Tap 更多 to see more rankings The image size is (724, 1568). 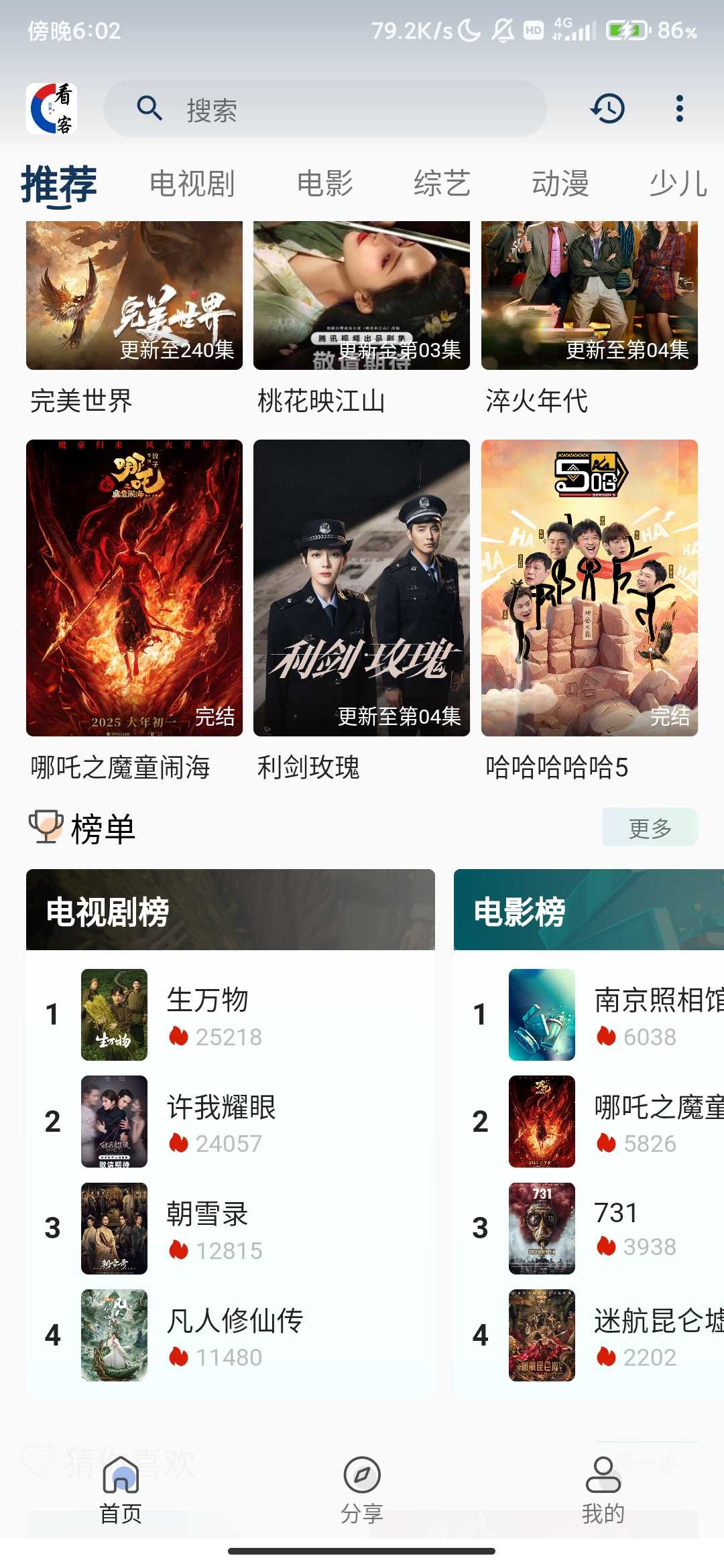click(650, 828)
